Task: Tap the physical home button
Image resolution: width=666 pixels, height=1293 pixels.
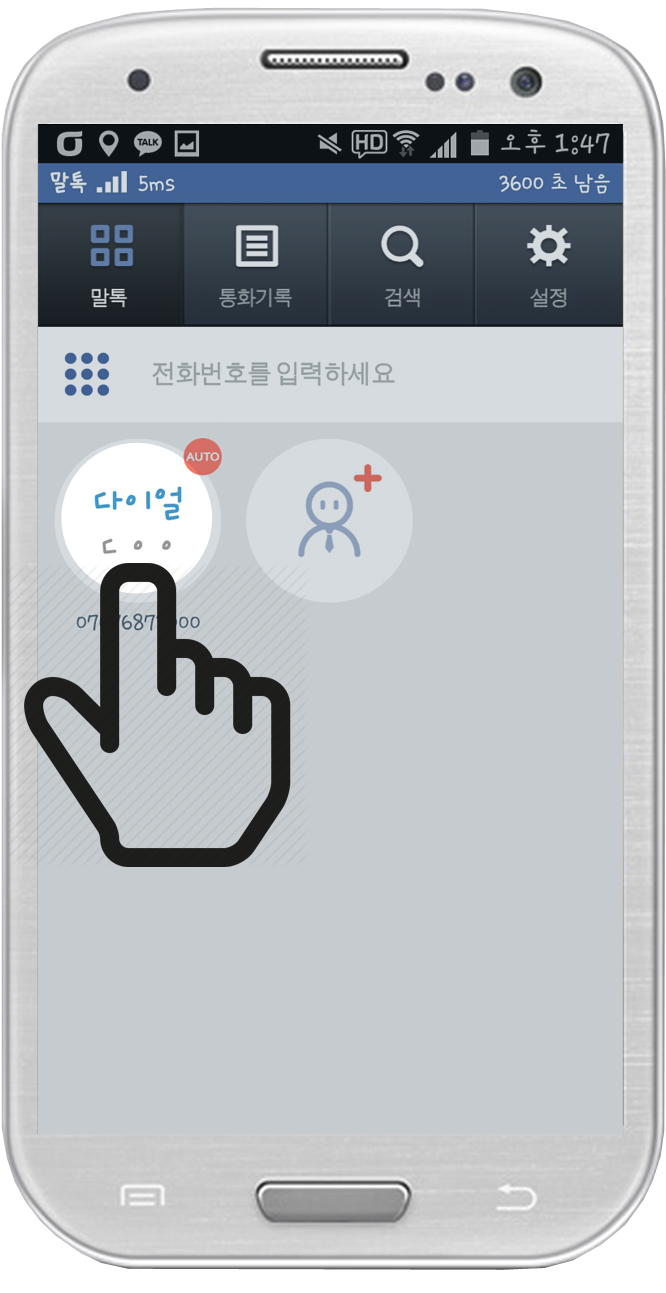Action: coord(332,1199)
